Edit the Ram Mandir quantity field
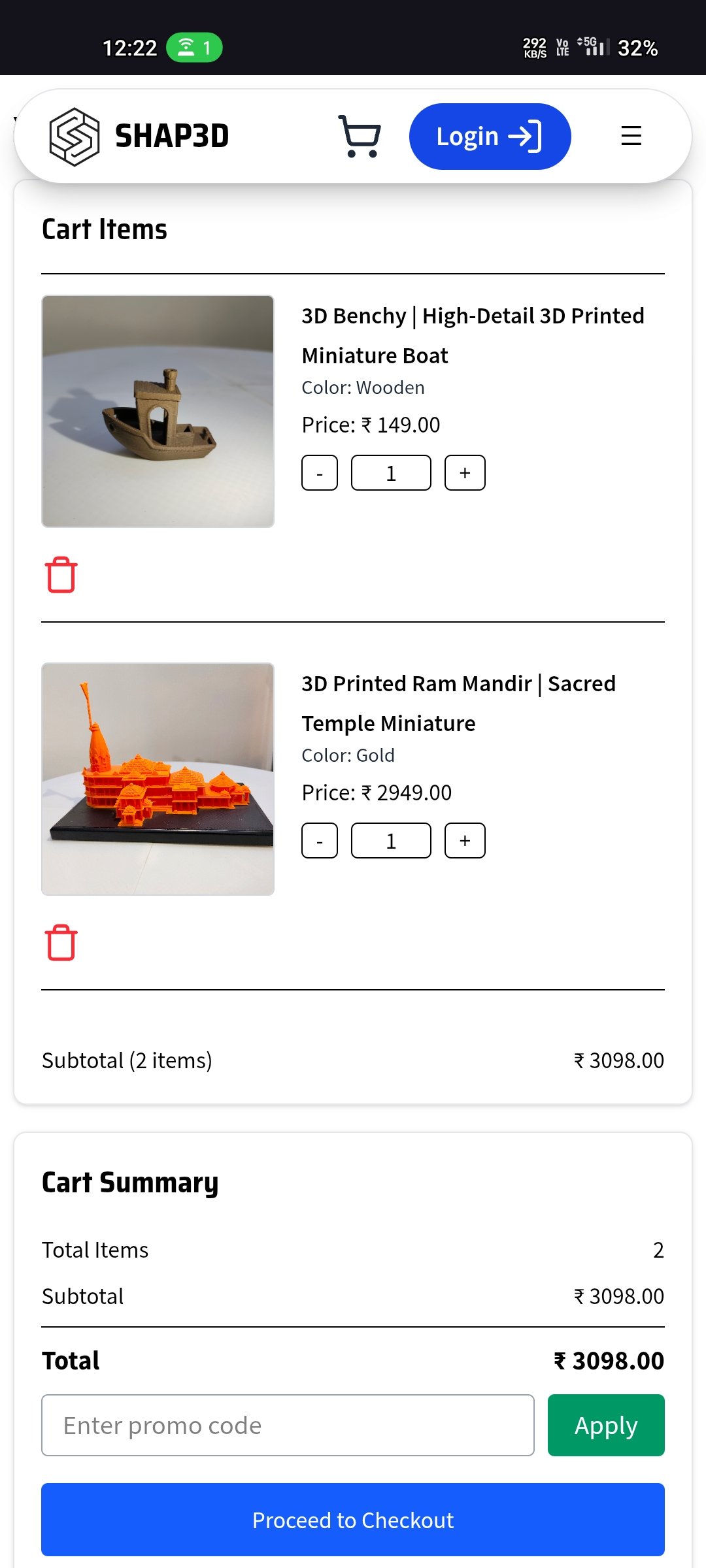This screenshot has width=706, height=1568. point(391,840)
